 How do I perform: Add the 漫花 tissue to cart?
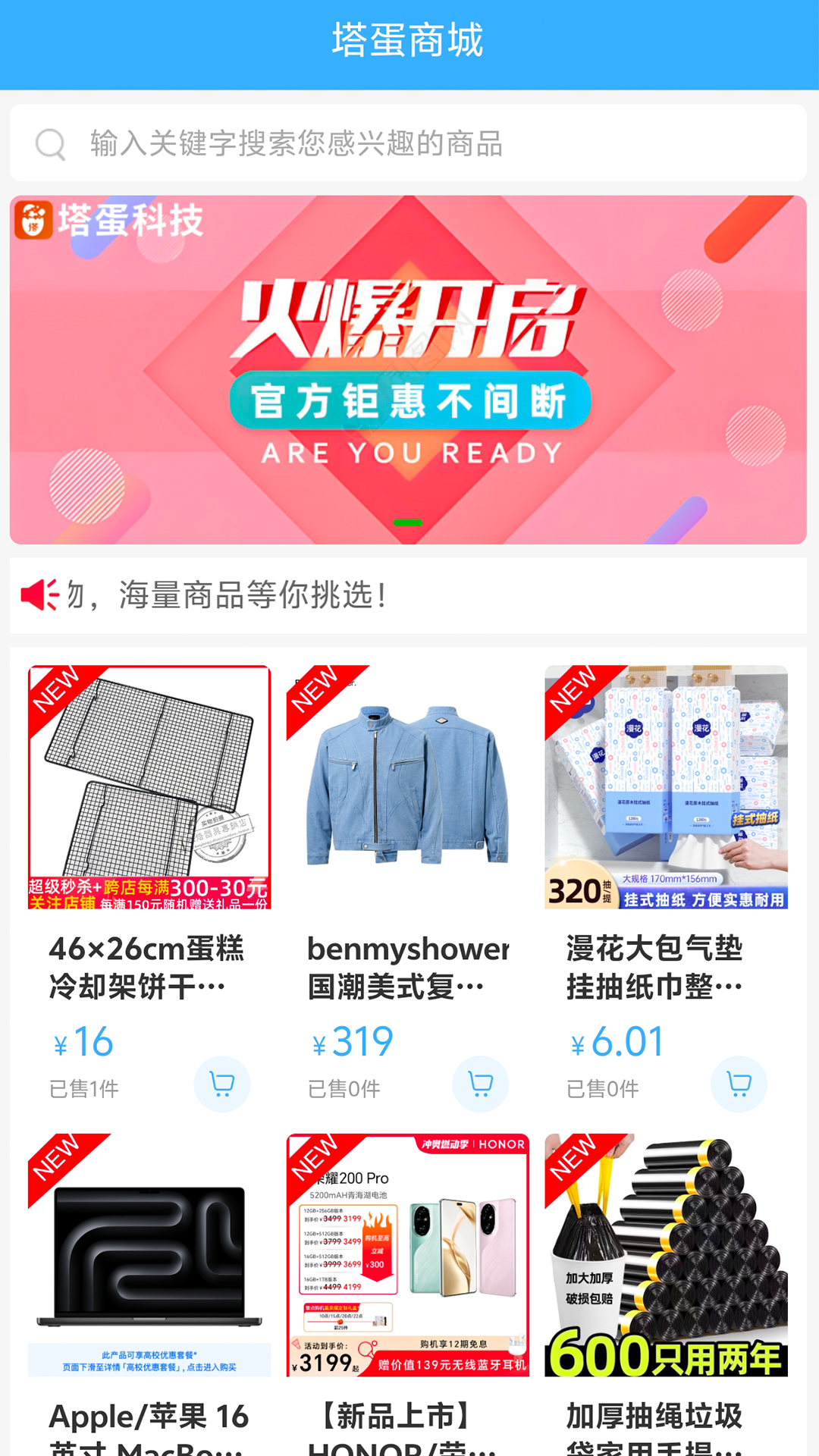[739, 1084]
